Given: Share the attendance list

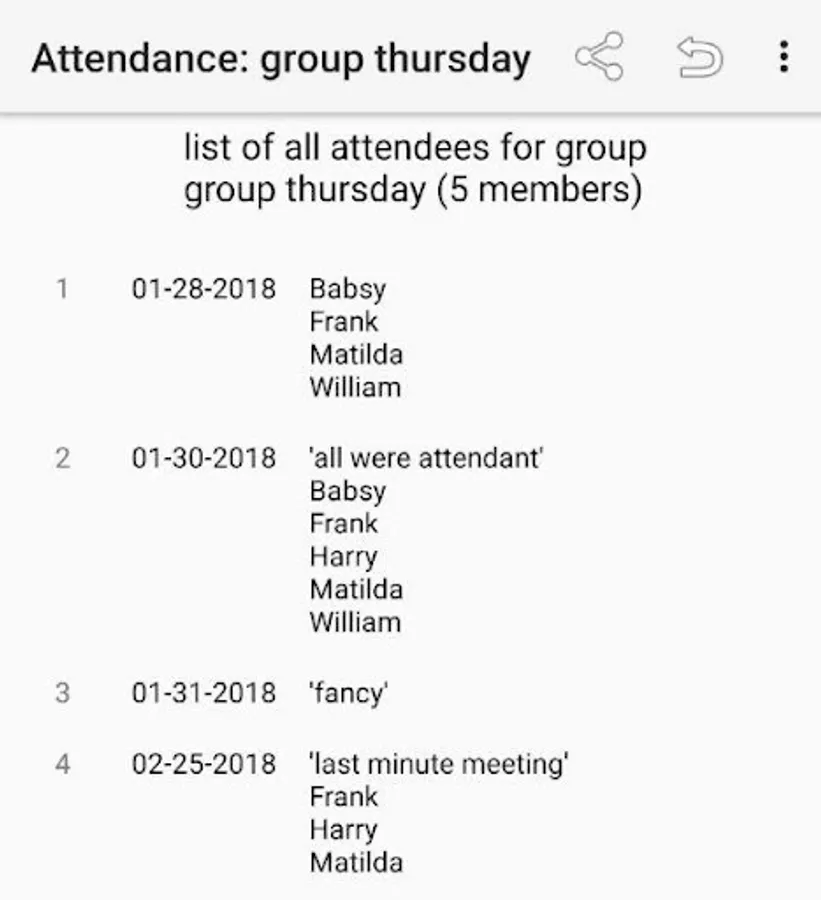Looking at the screenshot, I should (x=600, y=57).
